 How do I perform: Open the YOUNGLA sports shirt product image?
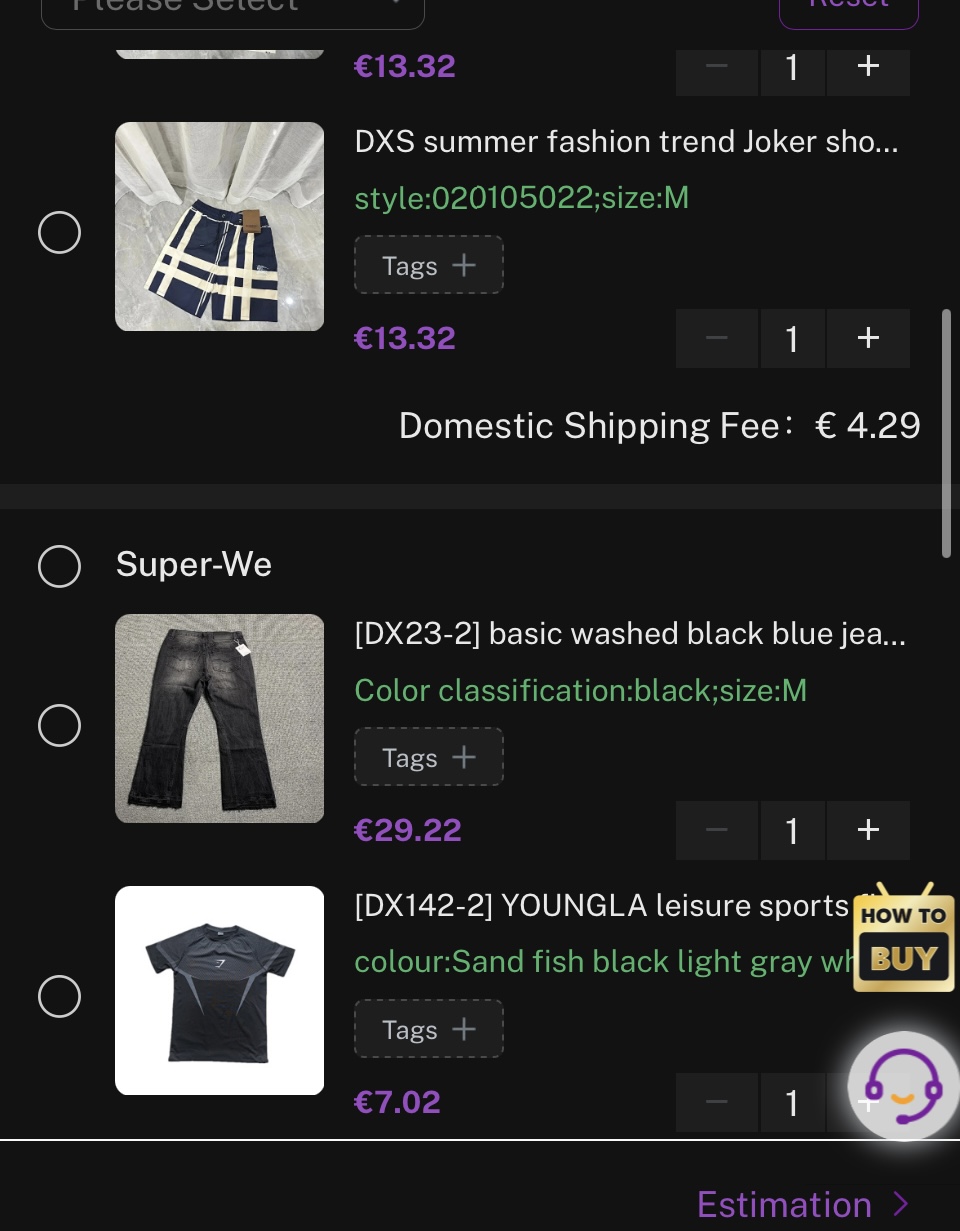(x=219, y=991)
